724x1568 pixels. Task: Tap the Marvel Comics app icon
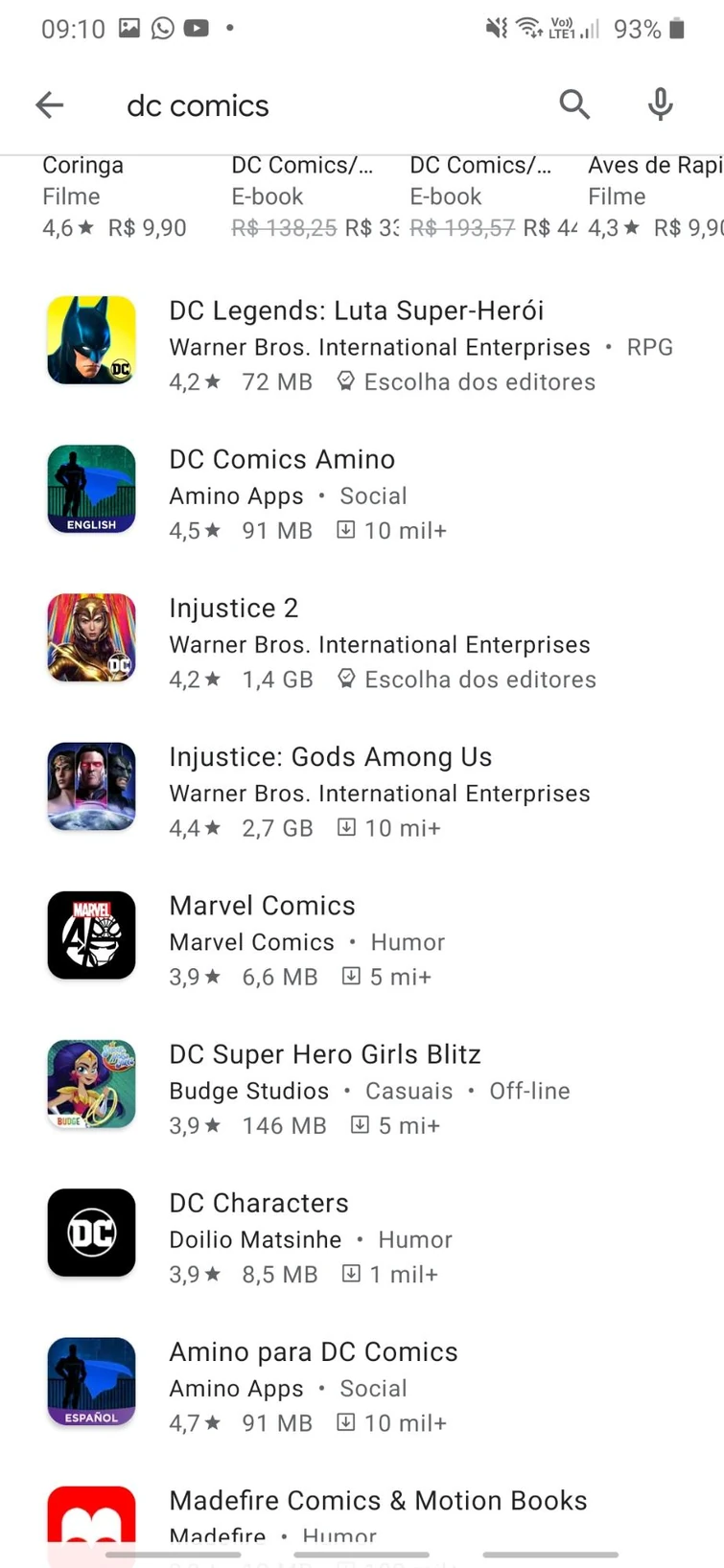91,934
